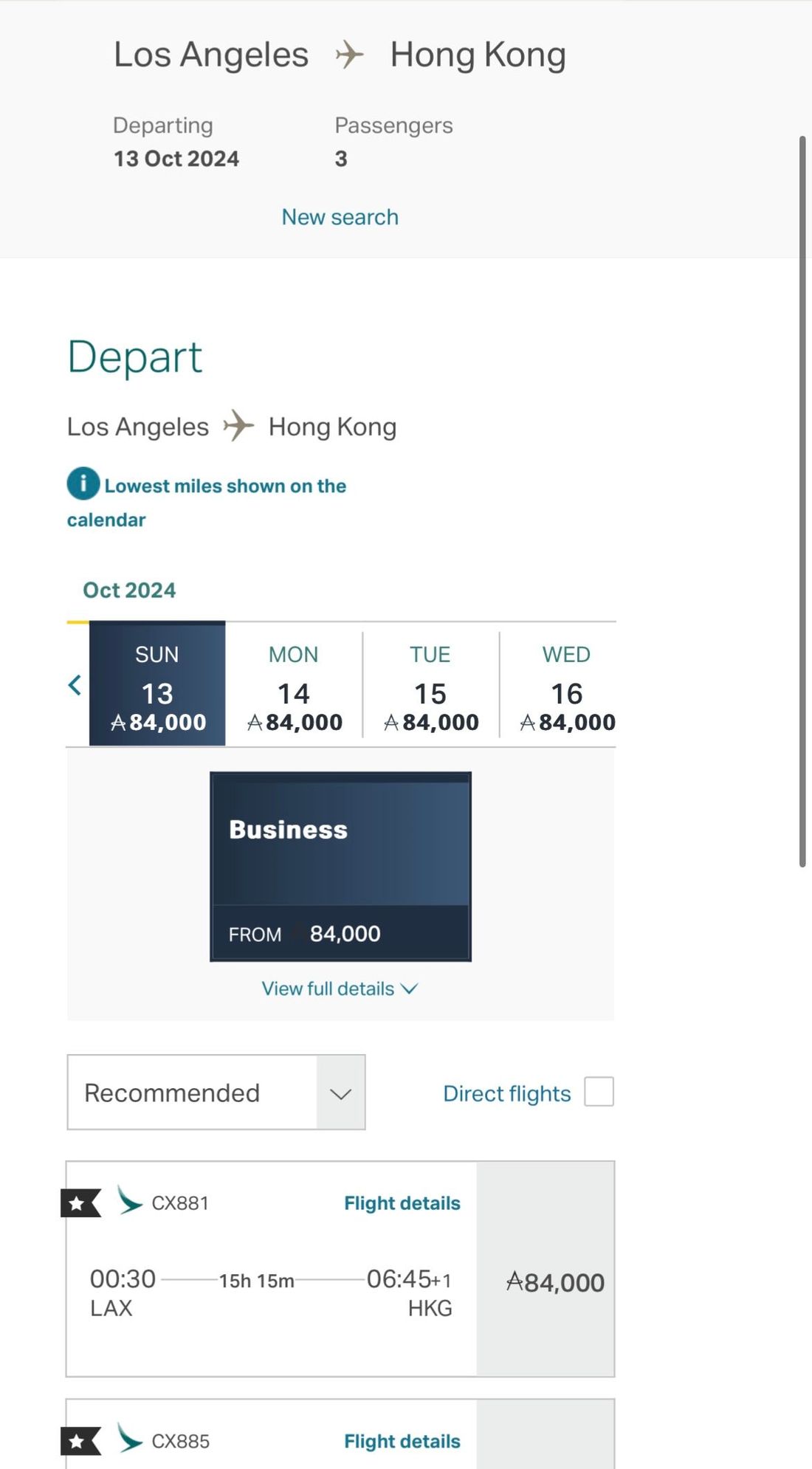This screenshot has width=812, height=1469.
Task: Select Sunday 13 October
Action: click(157, 685)
